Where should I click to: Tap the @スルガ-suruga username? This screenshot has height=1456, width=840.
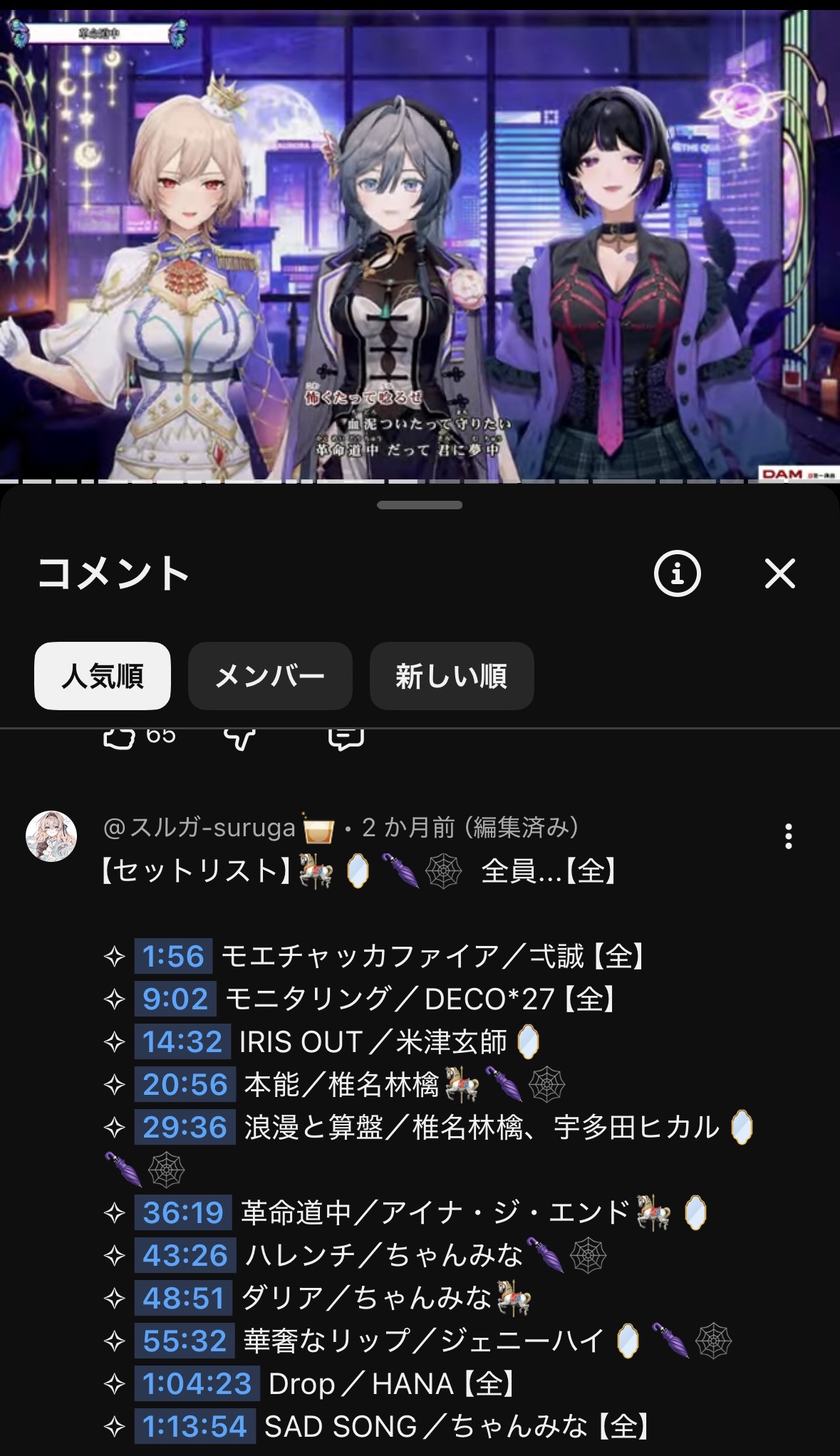[199, 828]
